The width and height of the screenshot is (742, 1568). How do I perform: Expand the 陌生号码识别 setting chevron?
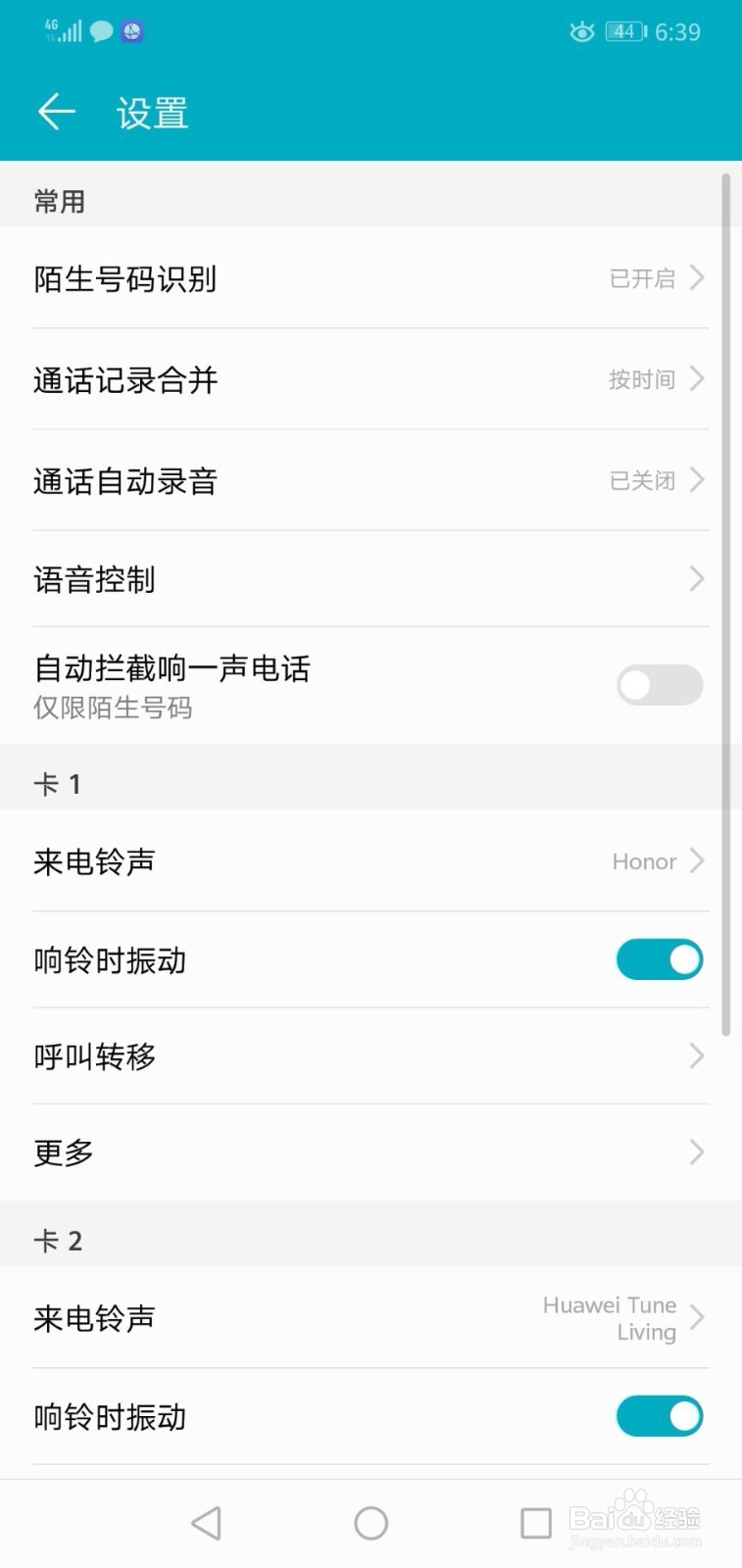[x=696, y=278]
